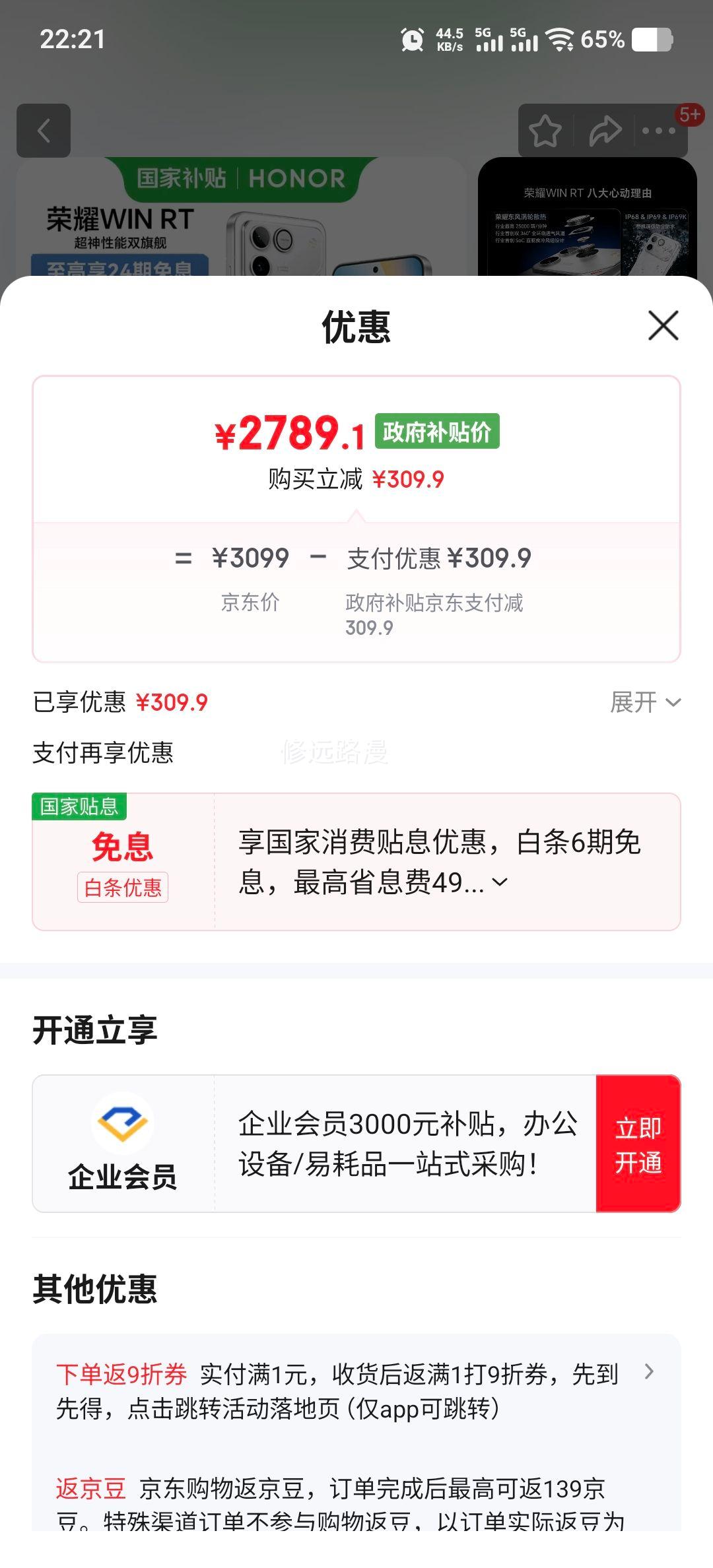Viewport: 713px width, 1568px height.
Task: Close the 优惠 discount popup
Action: coord(662,325)
